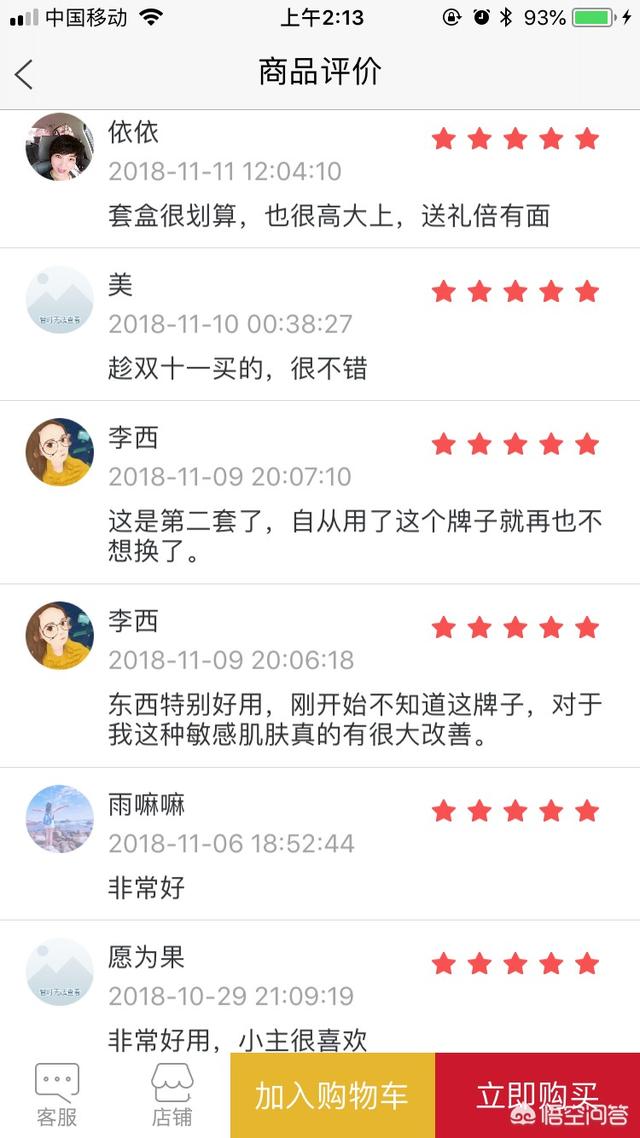640x1138 pixels.
Task: Tap 立即购买 to buy now
Action: [537, 1095]
